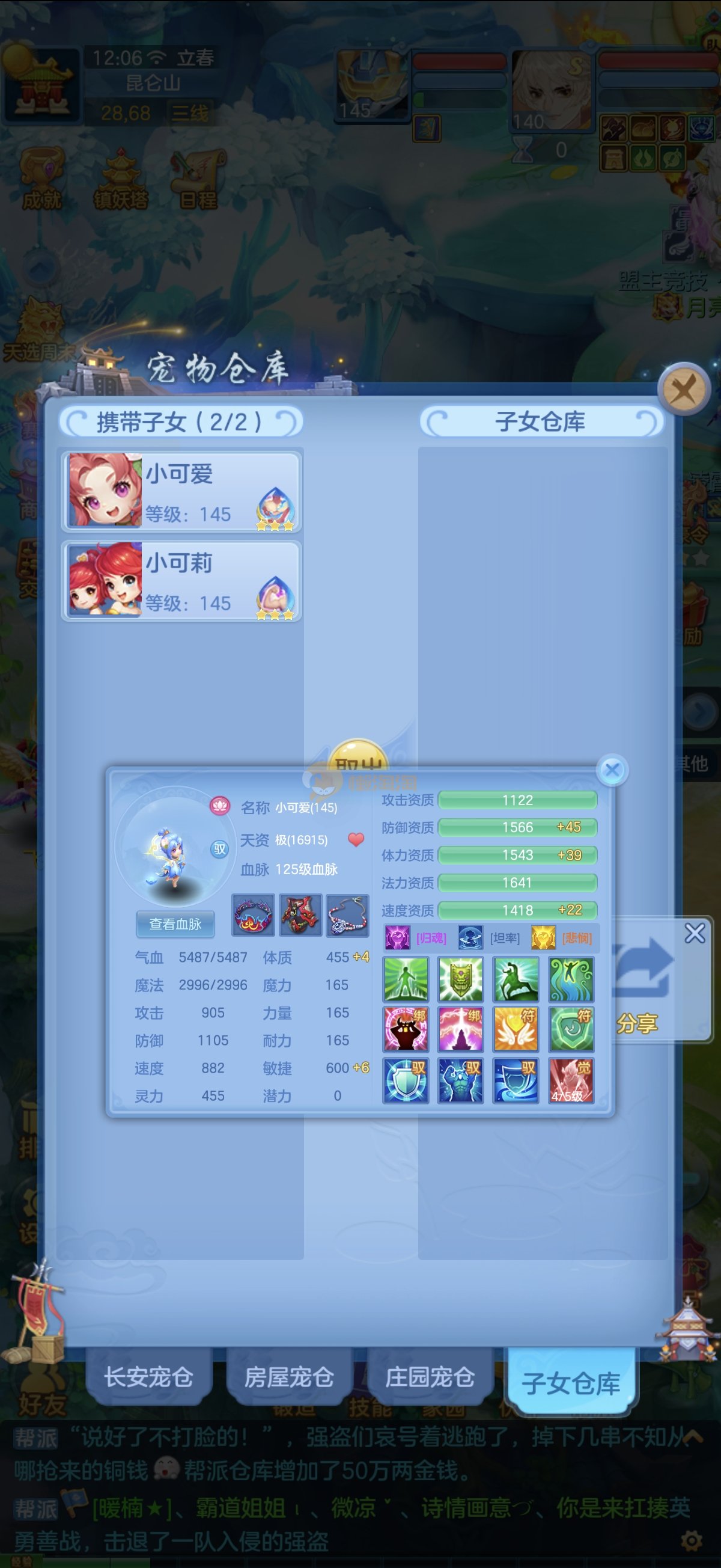Close the child details popup
Image resolution: width=721 pixels, height=1568 pixels.
point(612,770)
